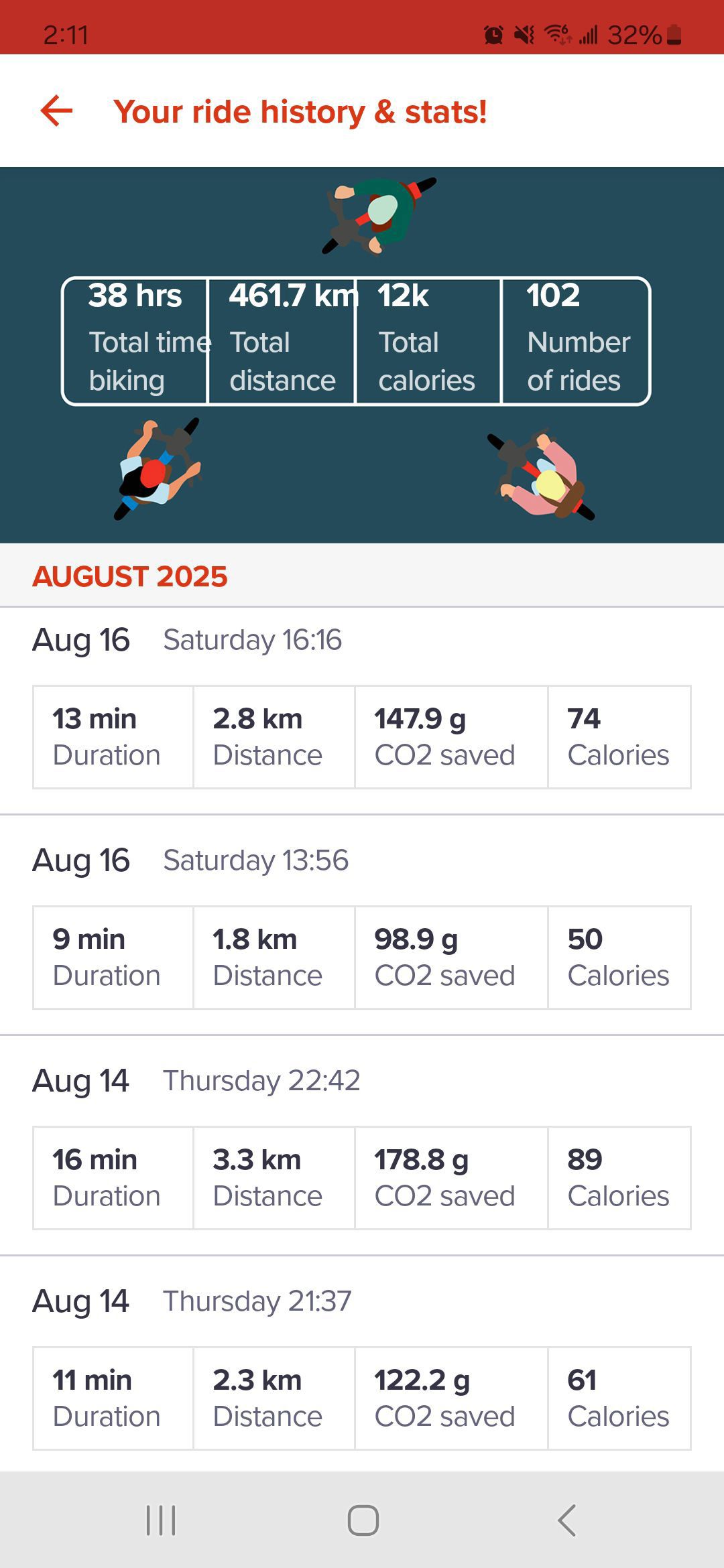This screenshot has height=1568, width=724.
Task: Tap the system home button
Action: [x=363, y=1520]
